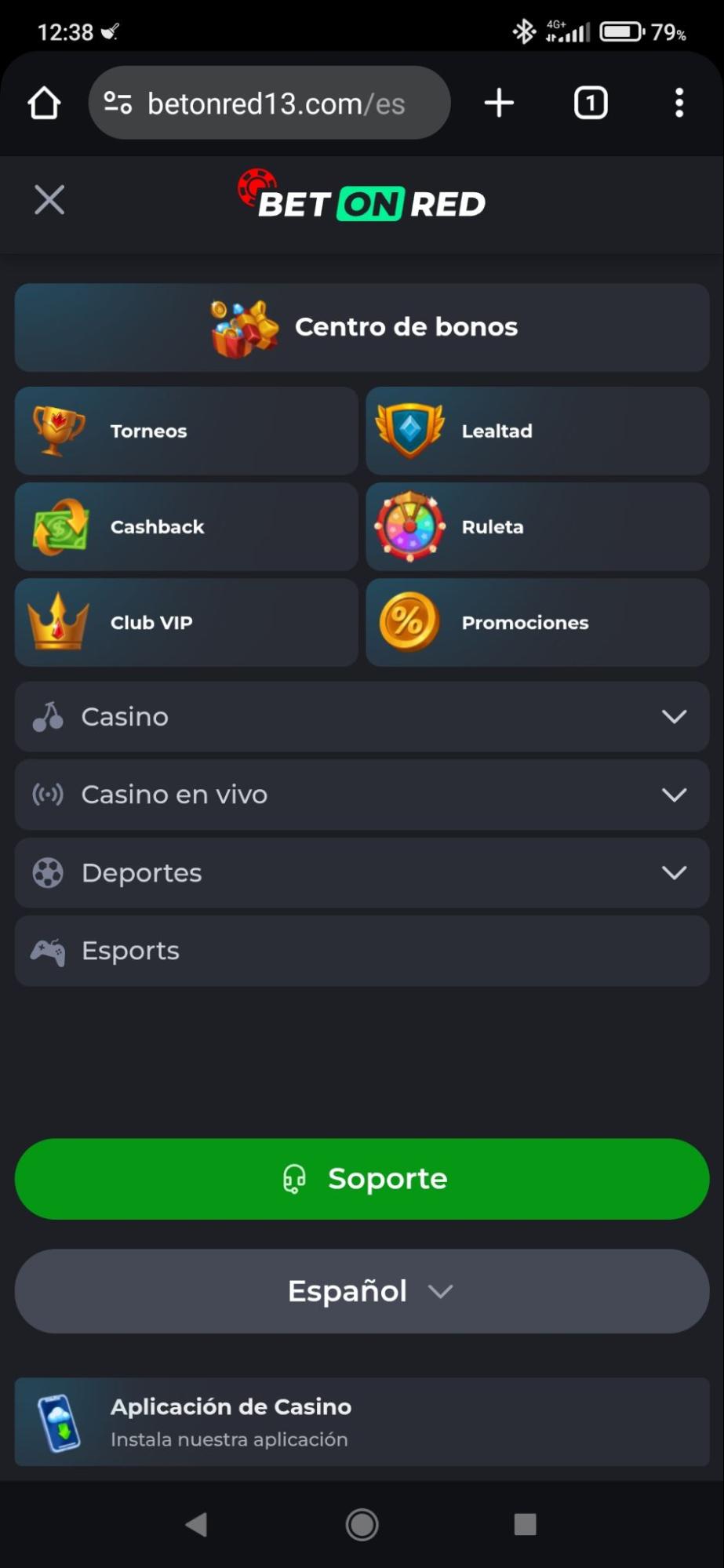Expand the Deportes menu

pyautogui.click(x=362, y=873)
